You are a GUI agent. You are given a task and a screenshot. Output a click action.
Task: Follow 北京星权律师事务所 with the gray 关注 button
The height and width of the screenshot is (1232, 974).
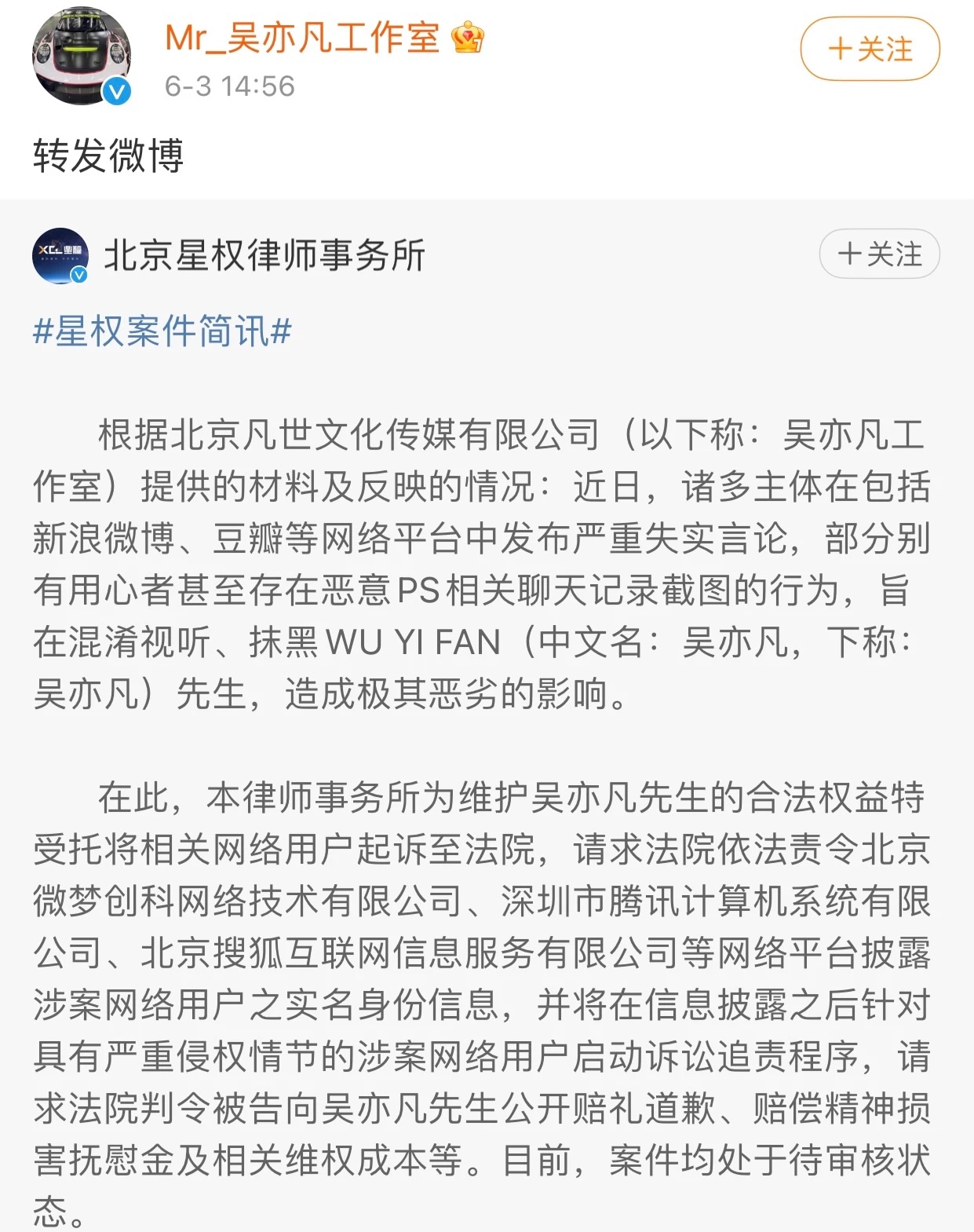point(878,254)
